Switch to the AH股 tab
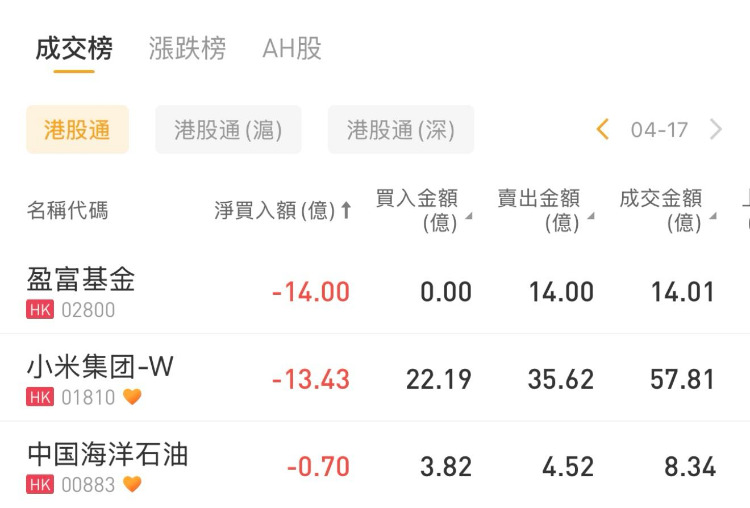Screen dimensions: 750x508 click(x=292, y=48)
